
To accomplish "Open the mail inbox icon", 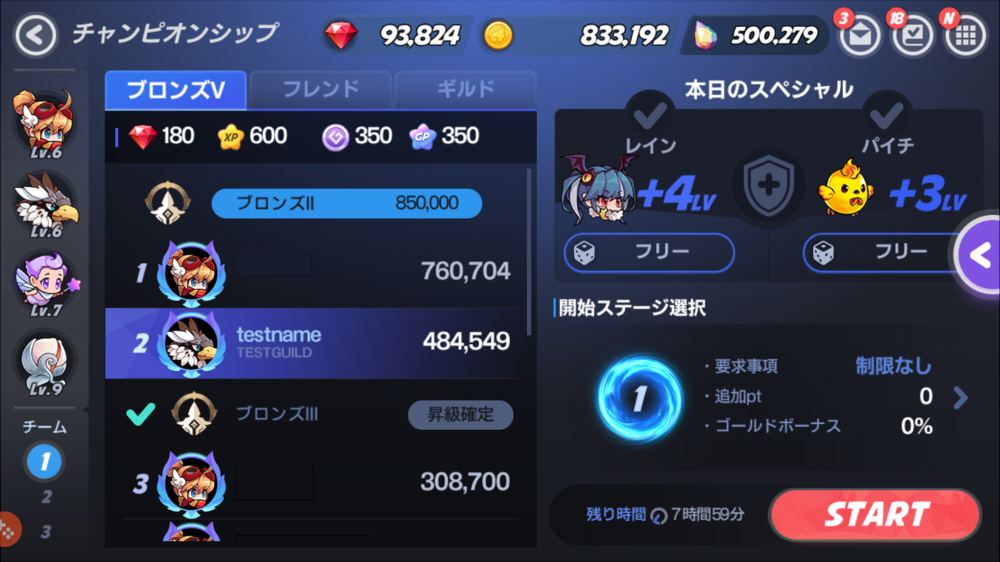I will tap(858, 37).
